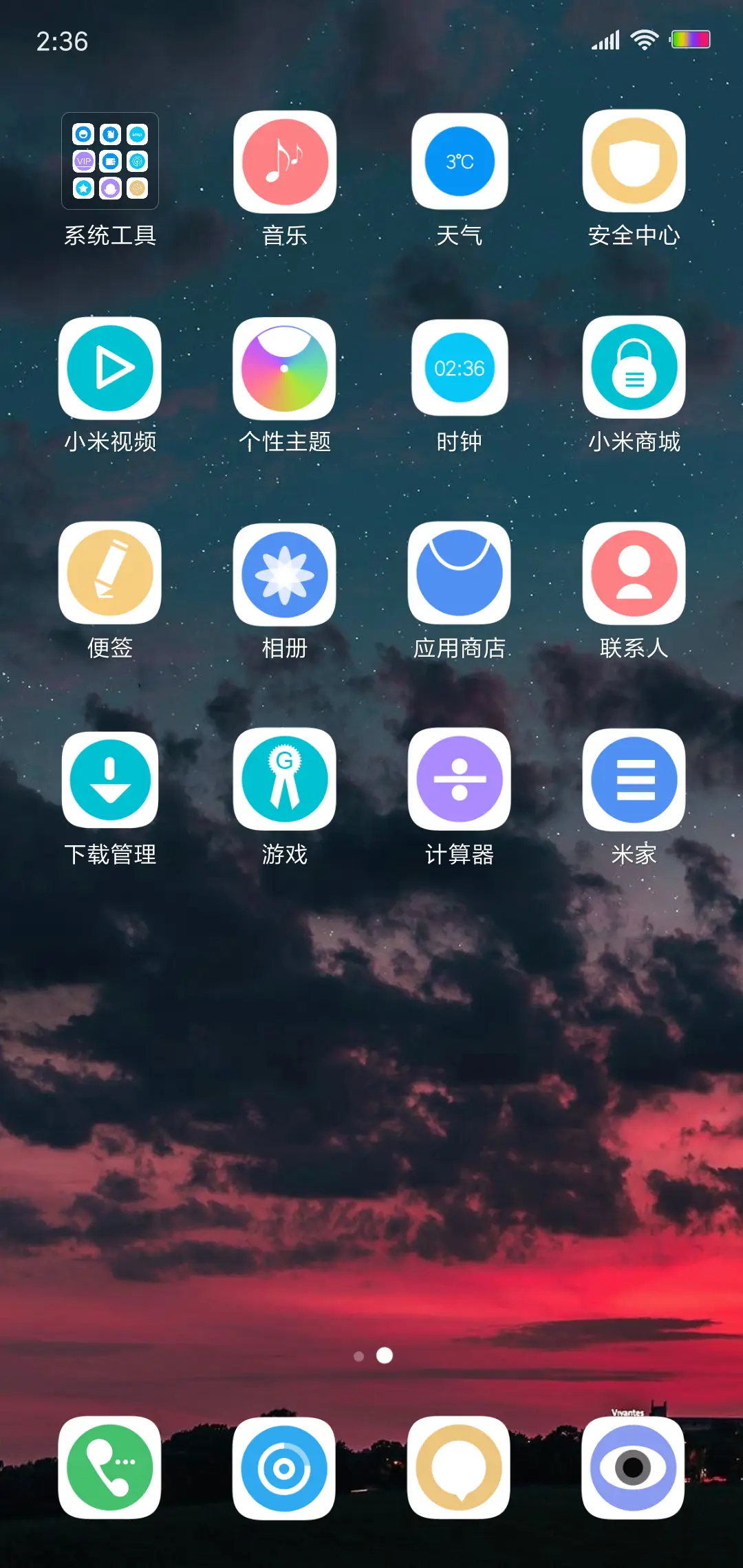Start 小米视频 video app
Viewport: 743px width, 1568px height.
point(110,368)
